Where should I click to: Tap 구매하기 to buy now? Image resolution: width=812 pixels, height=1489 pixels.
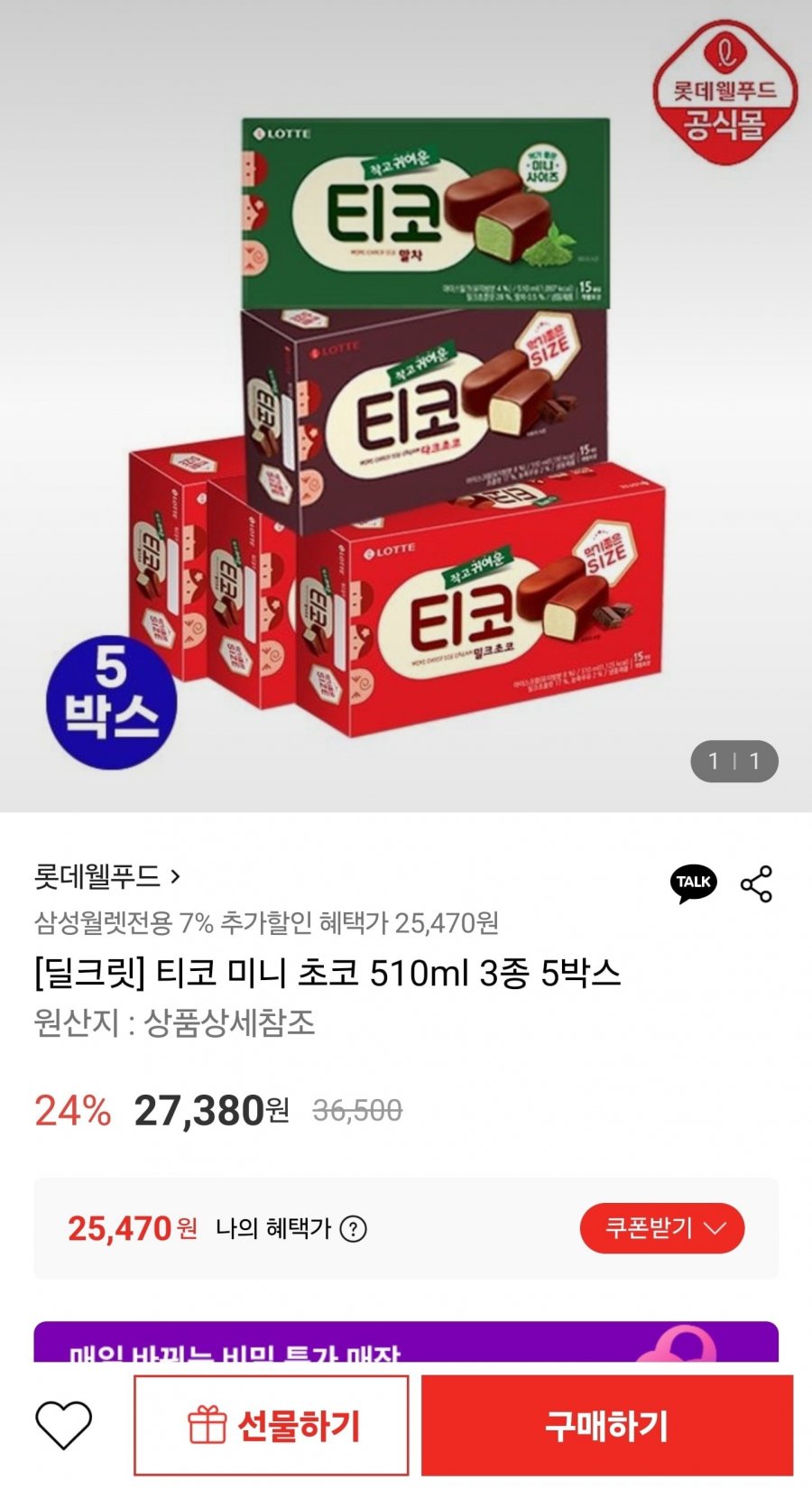click(x=607, y=1426)
